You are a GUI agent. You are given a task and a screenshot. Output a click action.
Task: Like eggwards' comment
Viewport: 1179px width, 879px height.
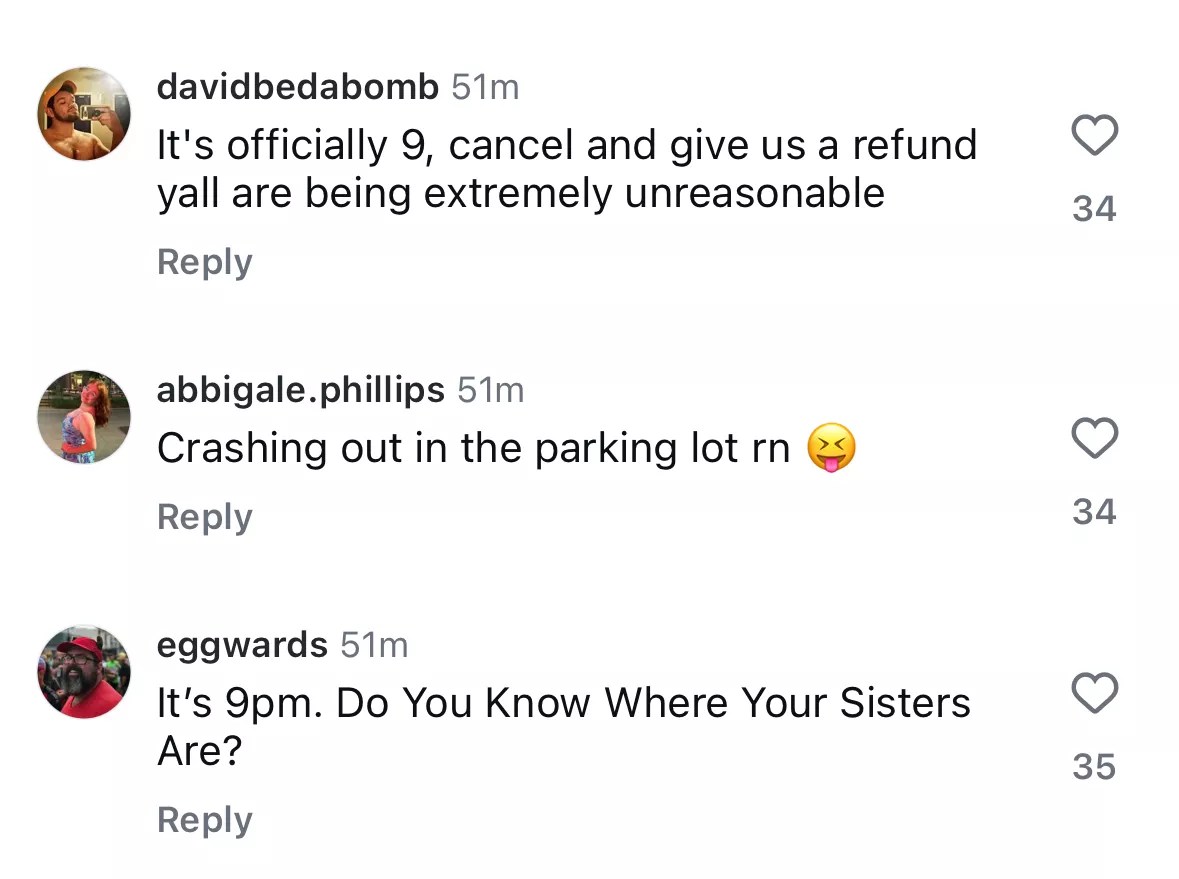point(1094,693)
